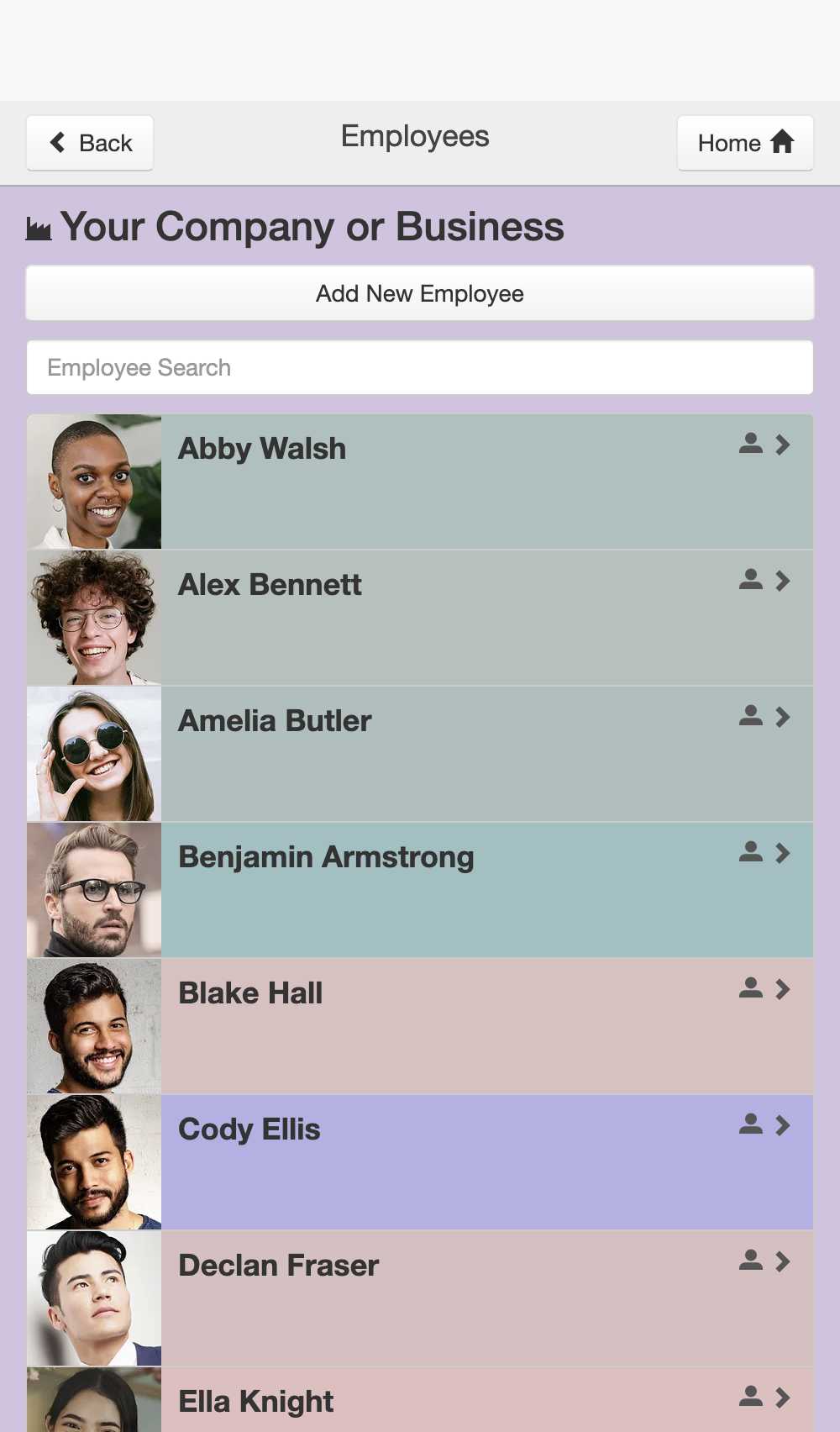Image resolution: width=840 pixels, height=1432 pixels.
Task: Open Benjamin Armstrong's details
Action: point(420,890)
